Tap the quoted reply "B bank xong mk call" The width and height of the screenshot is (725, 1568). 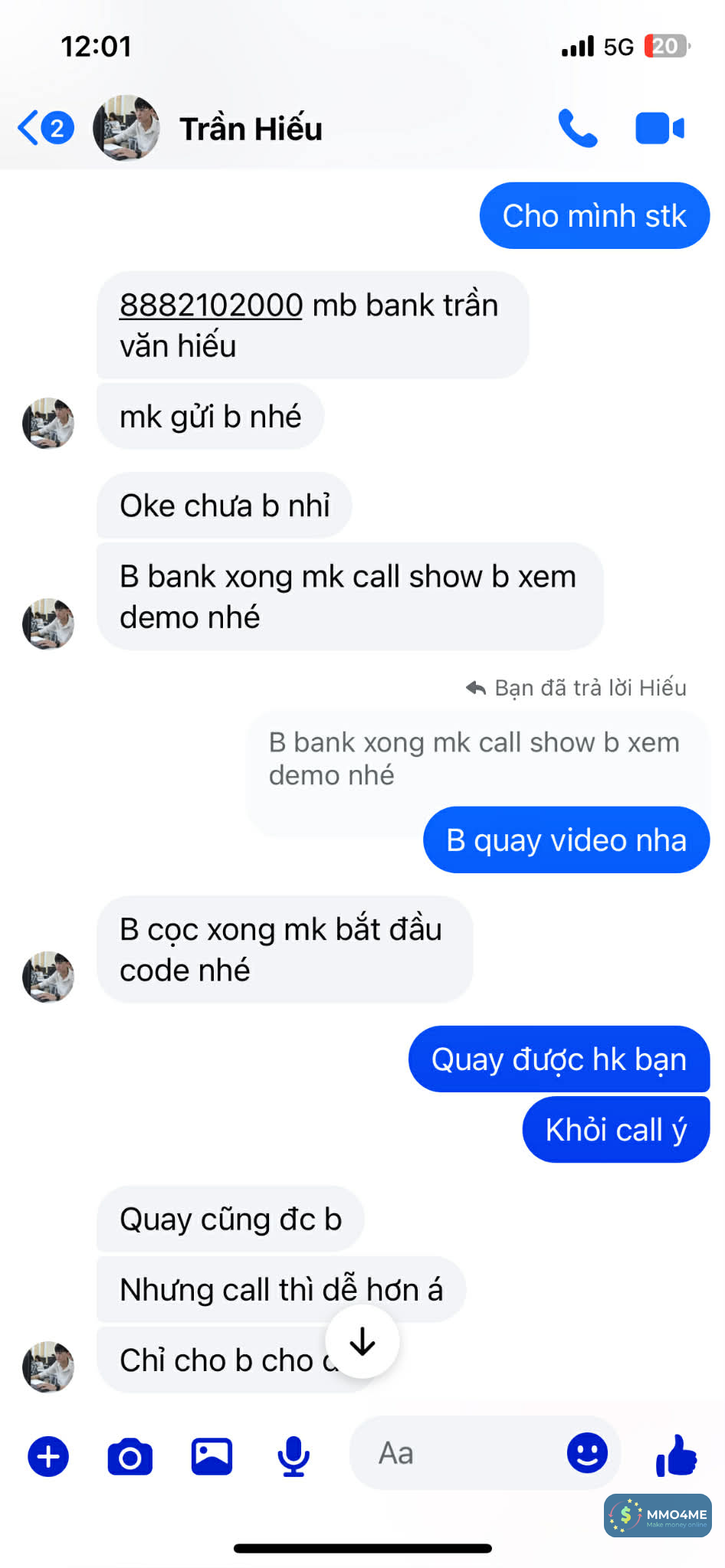[x=474, y=758]
